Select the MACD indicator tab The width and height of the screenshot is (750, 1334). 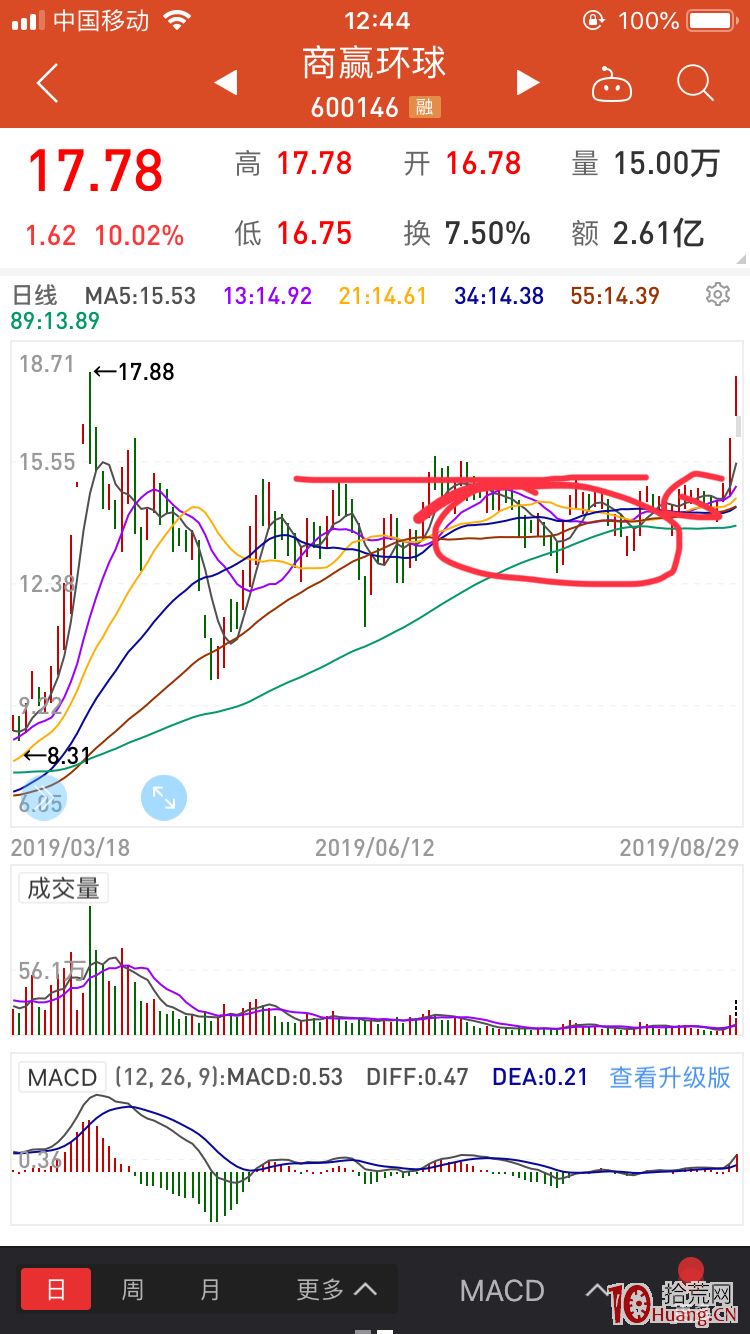pos(502,1290)
